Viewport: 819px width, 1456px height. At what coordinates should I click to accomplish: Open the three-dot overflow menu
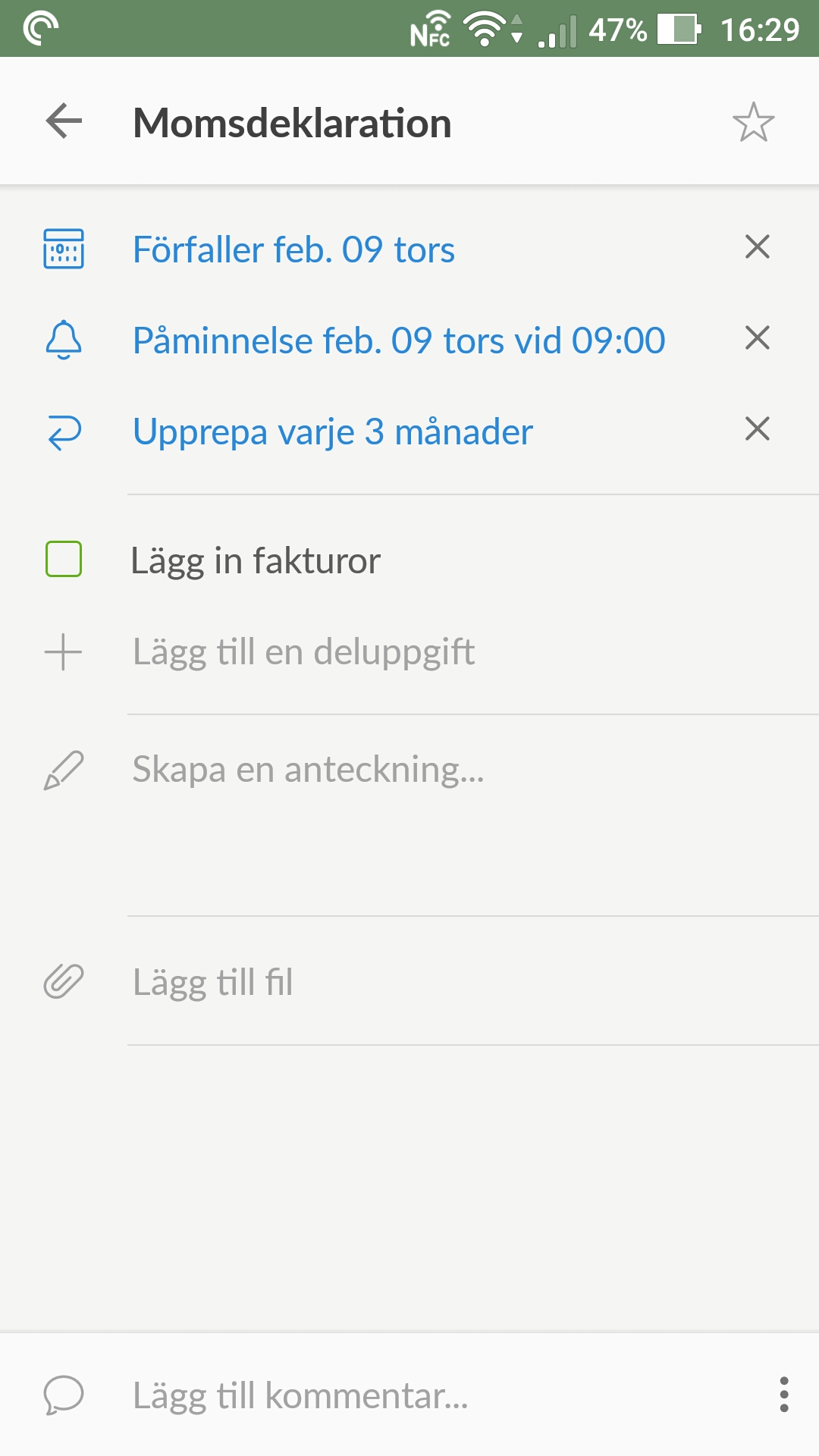783,1395
